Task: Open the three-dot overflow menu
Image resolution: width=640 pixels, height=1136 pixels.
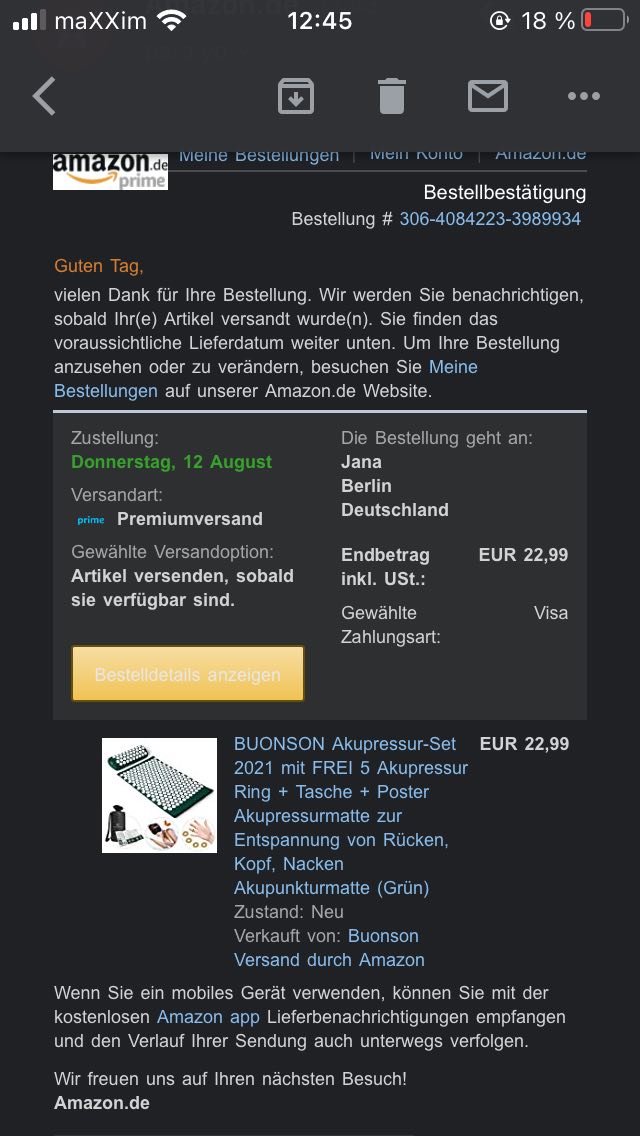Action: 583,97
